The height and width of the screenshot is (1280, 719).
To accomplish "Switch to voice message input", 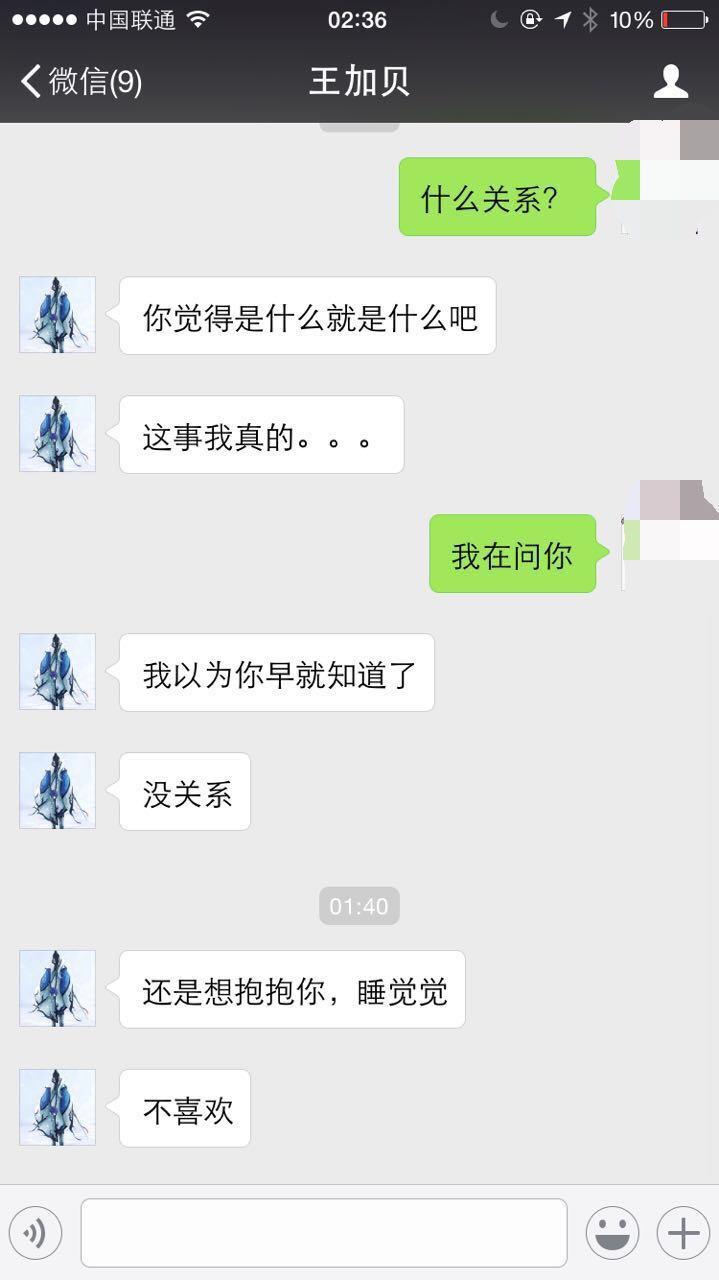I will (x=35, y=1233).
